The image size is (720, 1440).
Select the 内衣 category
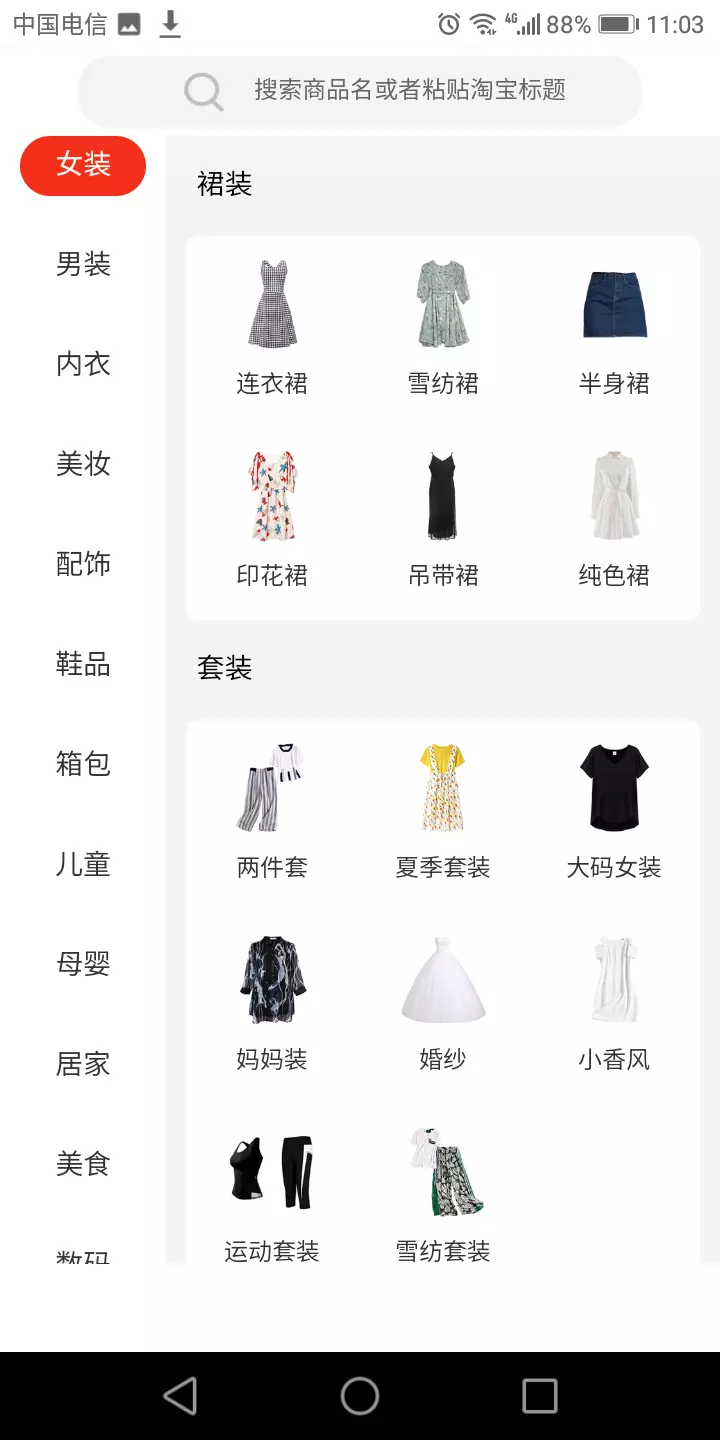coord(83,365)
